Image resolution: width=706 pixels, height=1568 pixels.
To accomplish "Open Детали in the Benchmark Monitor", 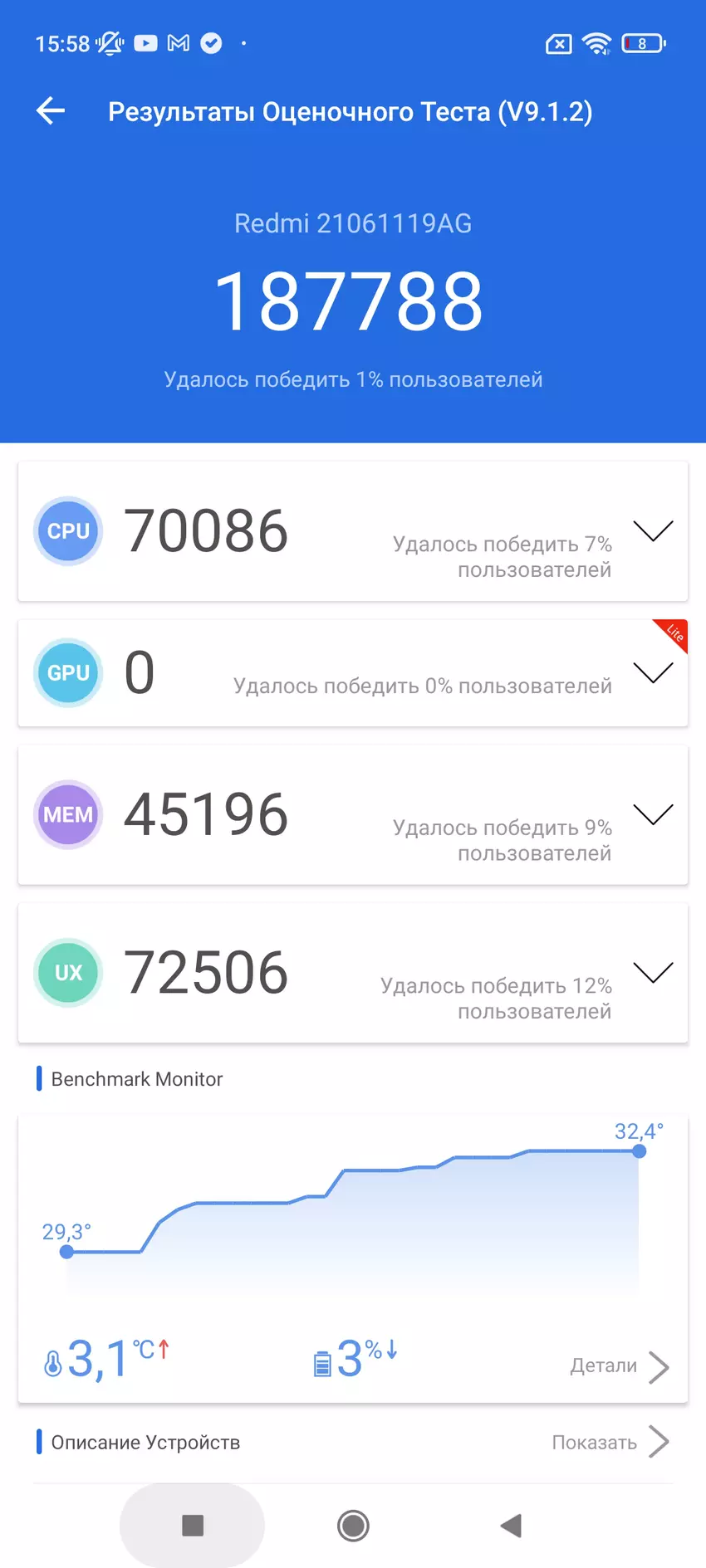I will click(619, 1366).
